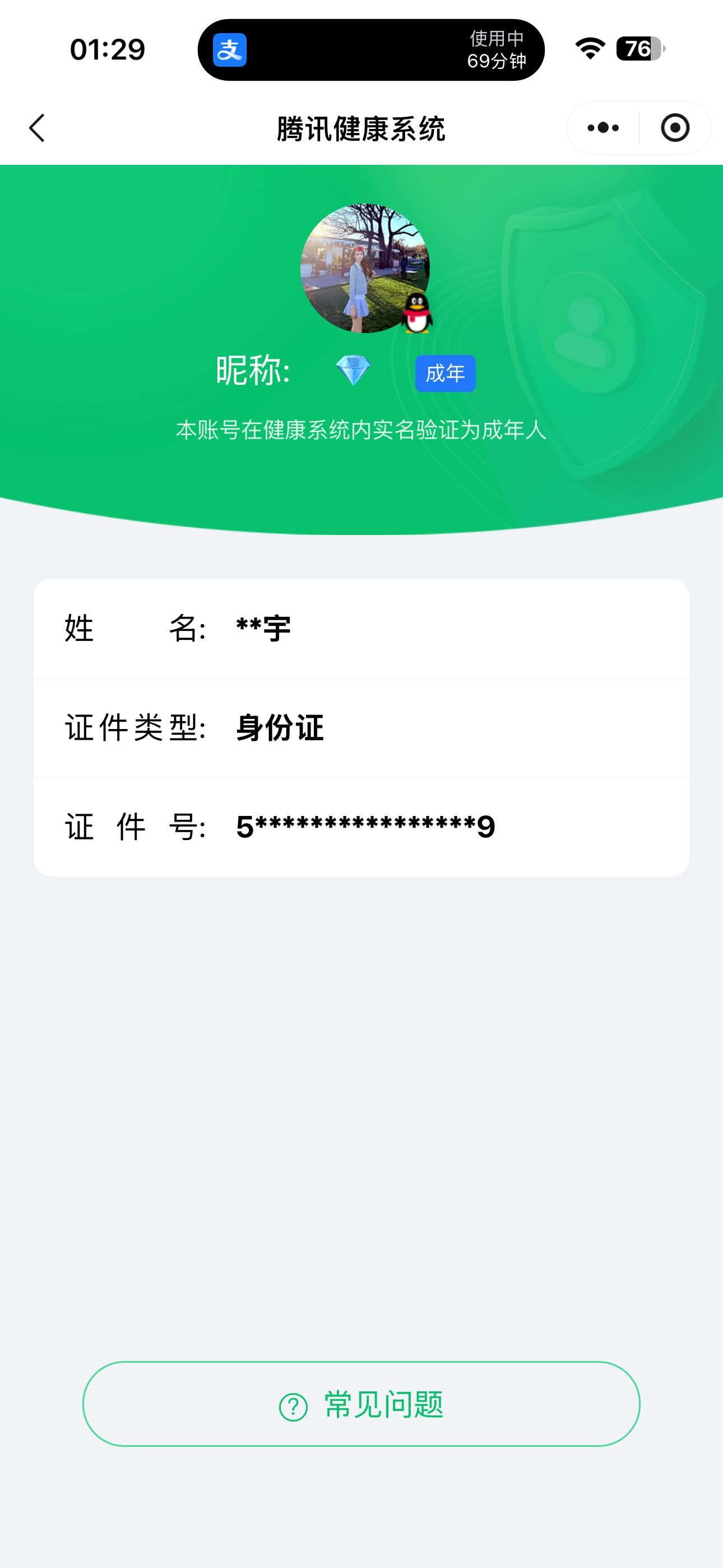Tap the QQ penguin emoji on avatar
The width and height of the screenshot is (723, 1568).
(x=417, y=314)
